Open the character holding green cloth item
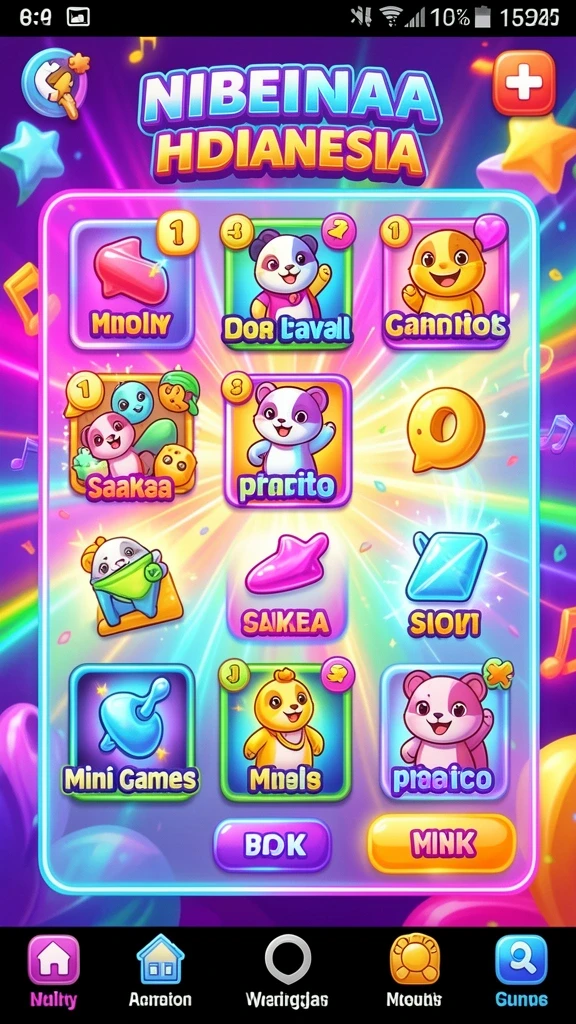The width and height of the screenshot is (576, 1024). pyautogui.click(x=131, y=585)
